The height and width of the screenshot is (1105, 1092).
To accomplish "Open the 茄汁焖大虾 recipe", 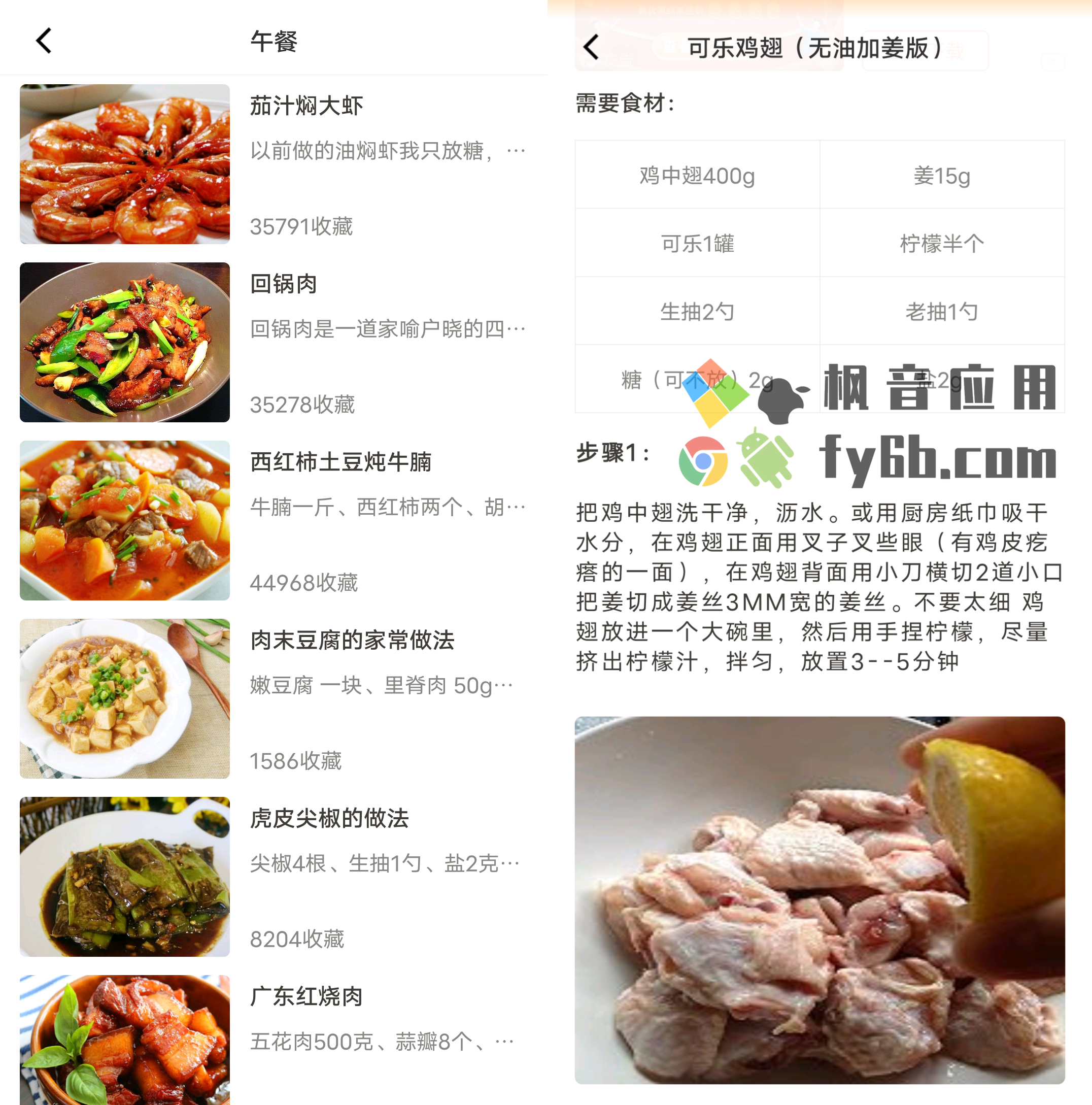I will [306, 107].
